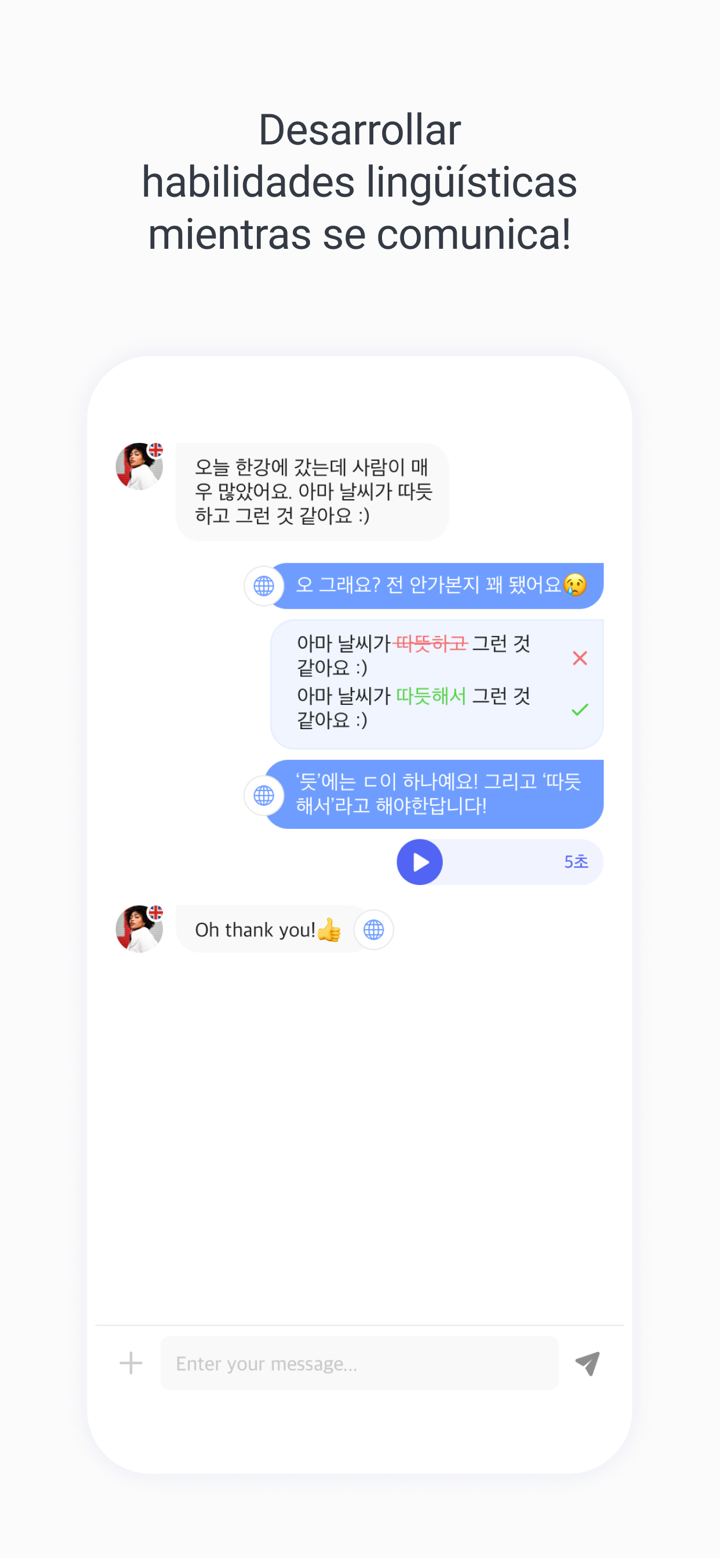Open attachments with the plus icon
Viewport: 720px width, 1558px height.
(x=130, y=1362)
